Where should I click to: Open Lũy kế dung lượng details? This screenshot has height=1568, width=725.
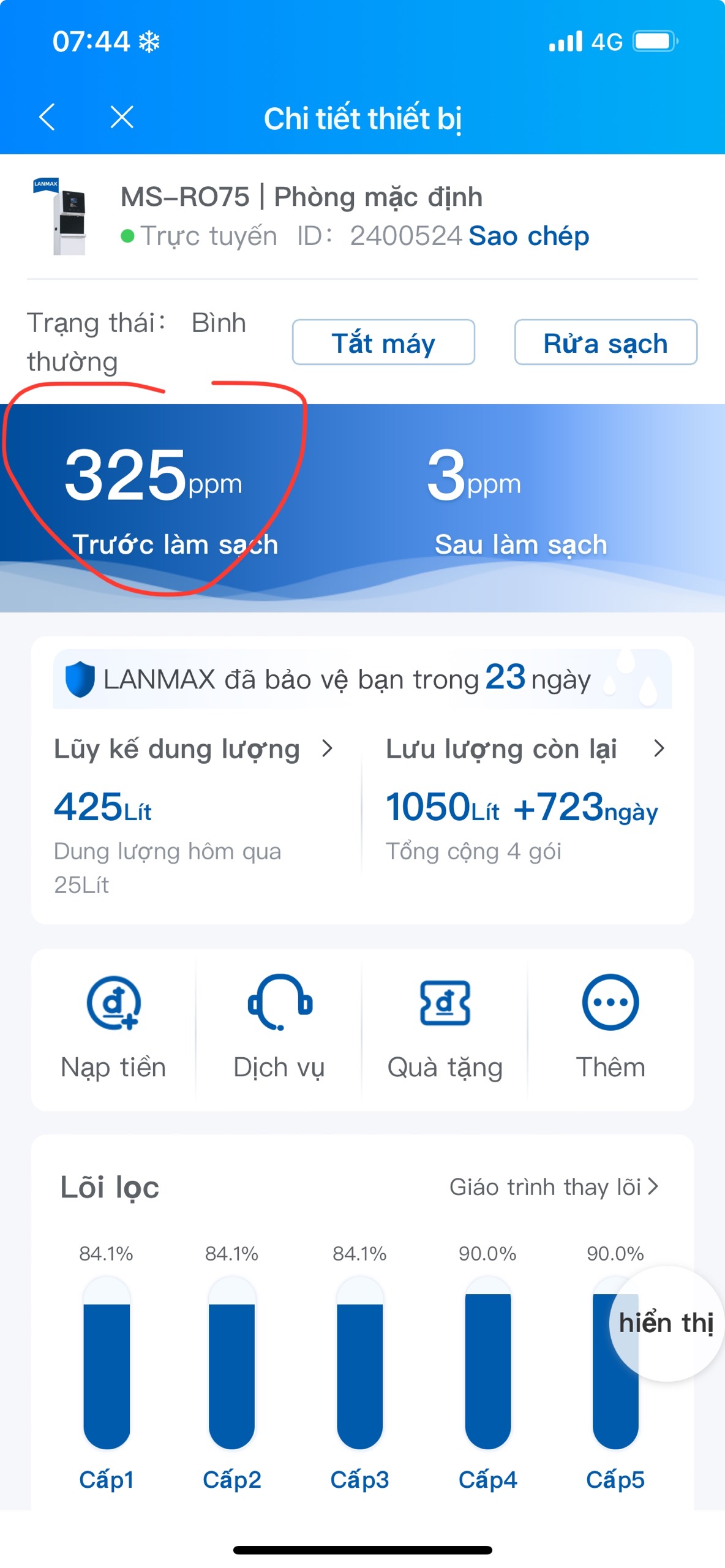pyautogui.click(x=193, y=749)
